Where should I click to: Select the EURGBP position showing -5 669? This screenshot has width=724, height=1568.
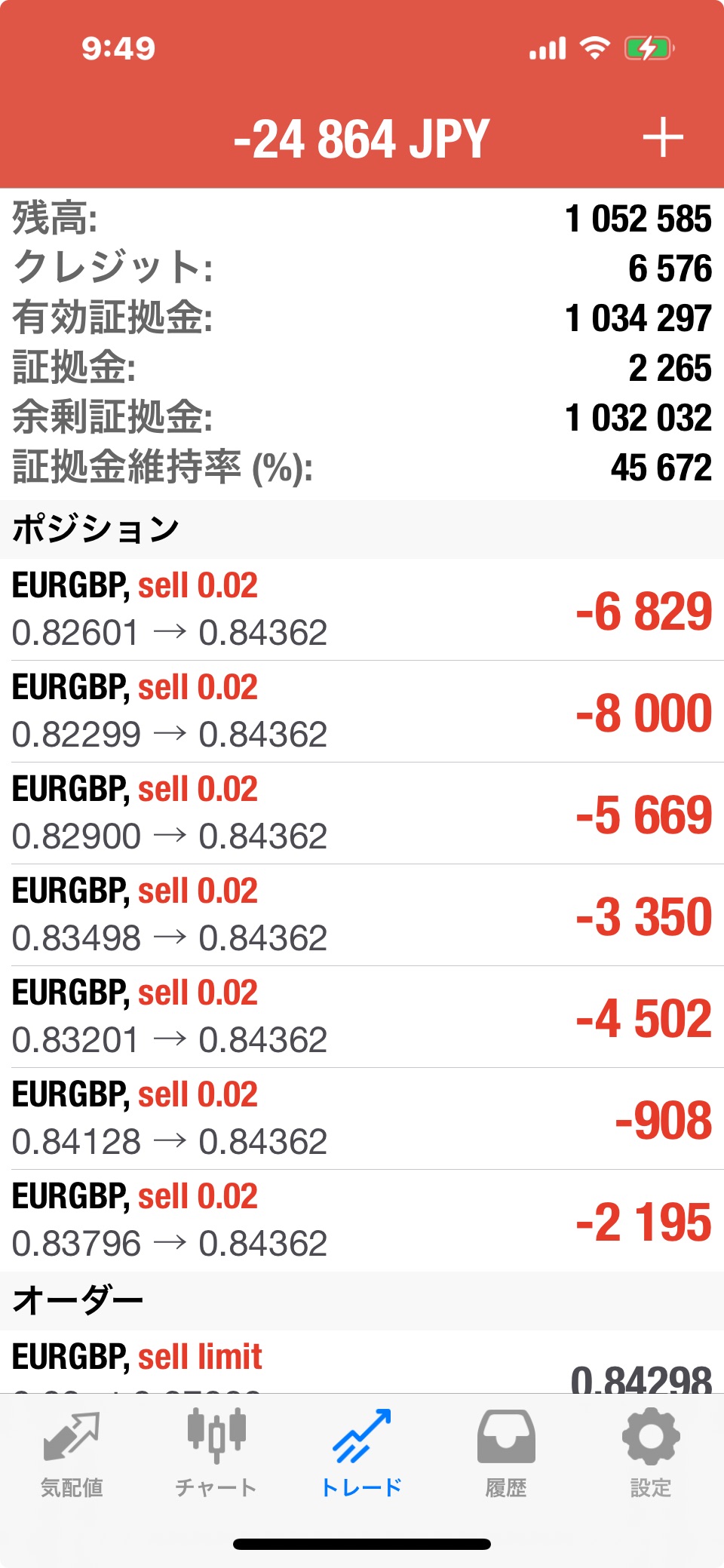(362, 813)
